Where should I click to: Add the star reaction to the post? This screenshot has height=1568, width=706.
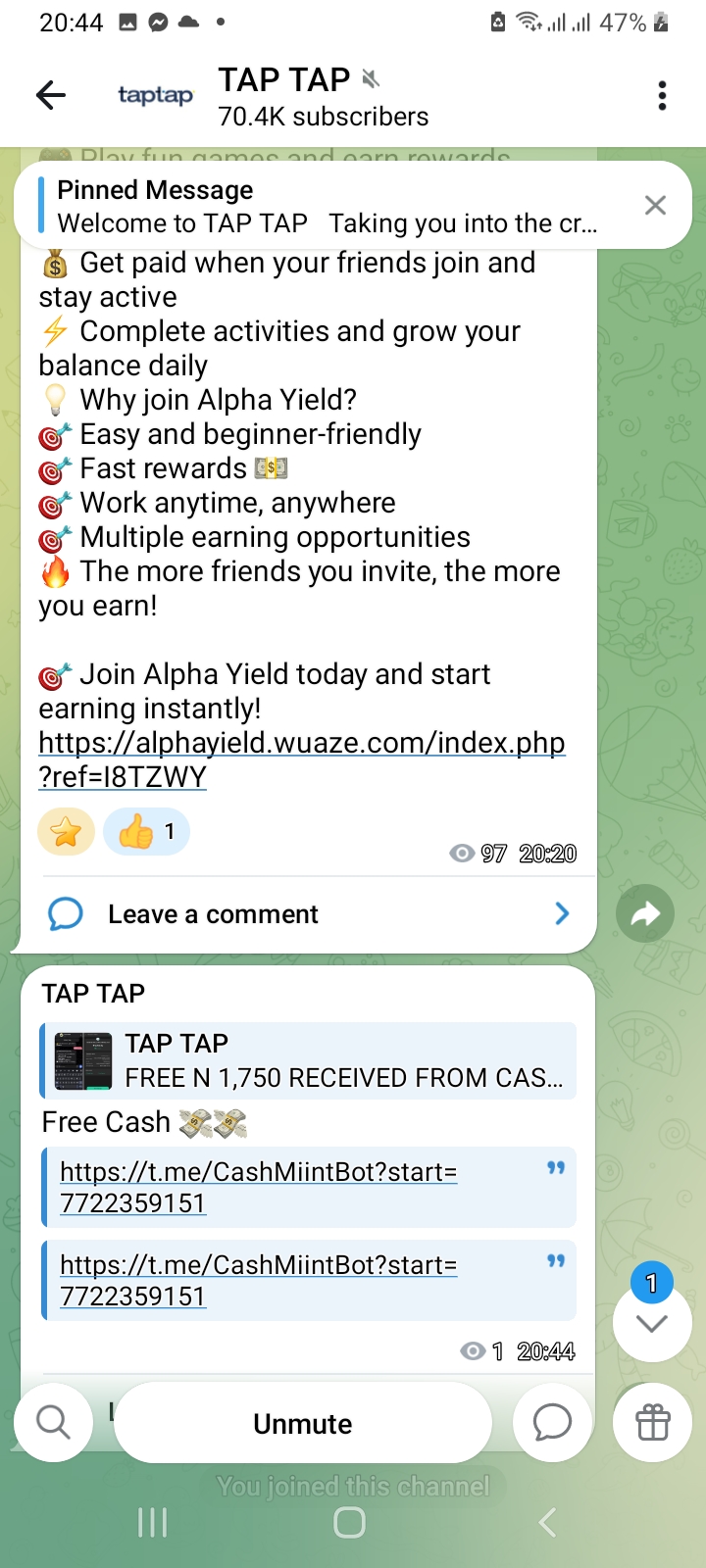66,833
